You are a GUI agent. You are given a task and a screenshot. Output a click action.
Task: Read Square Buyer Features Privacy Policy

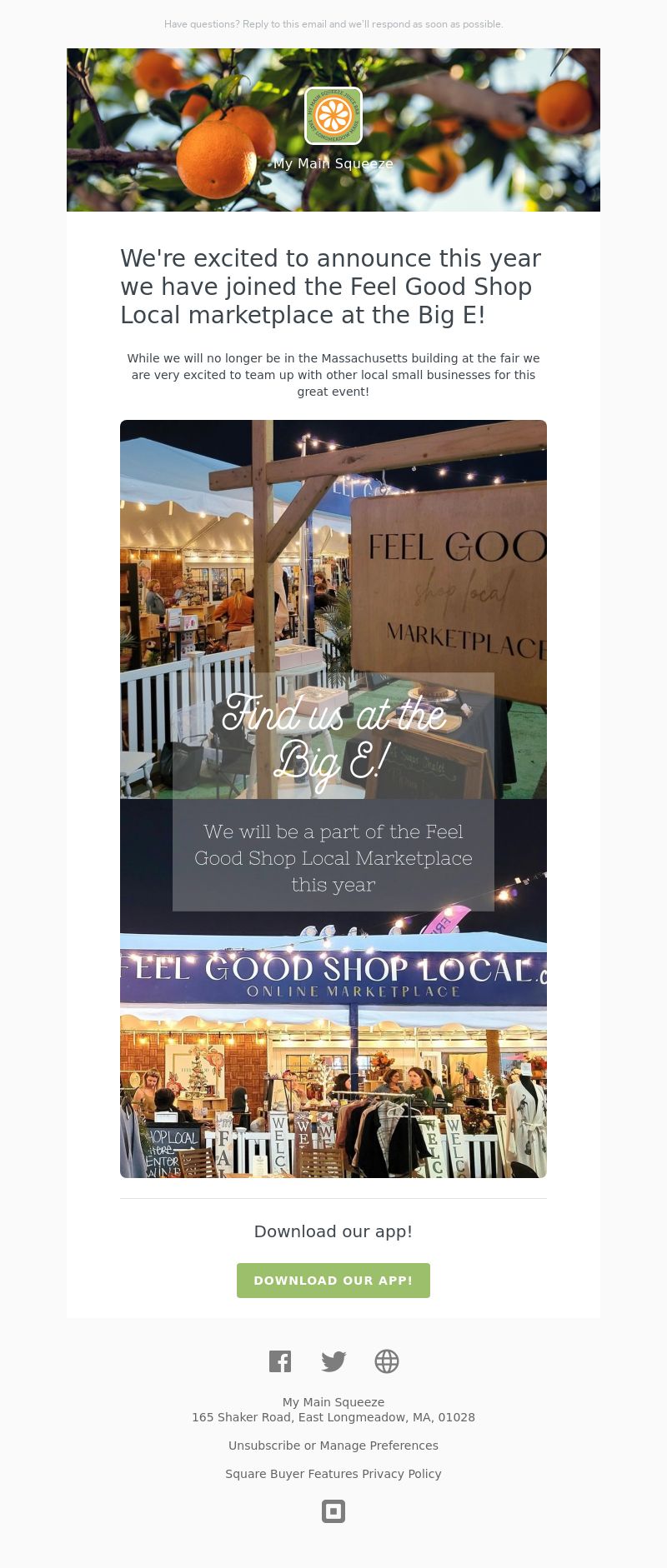[333, 1474]
